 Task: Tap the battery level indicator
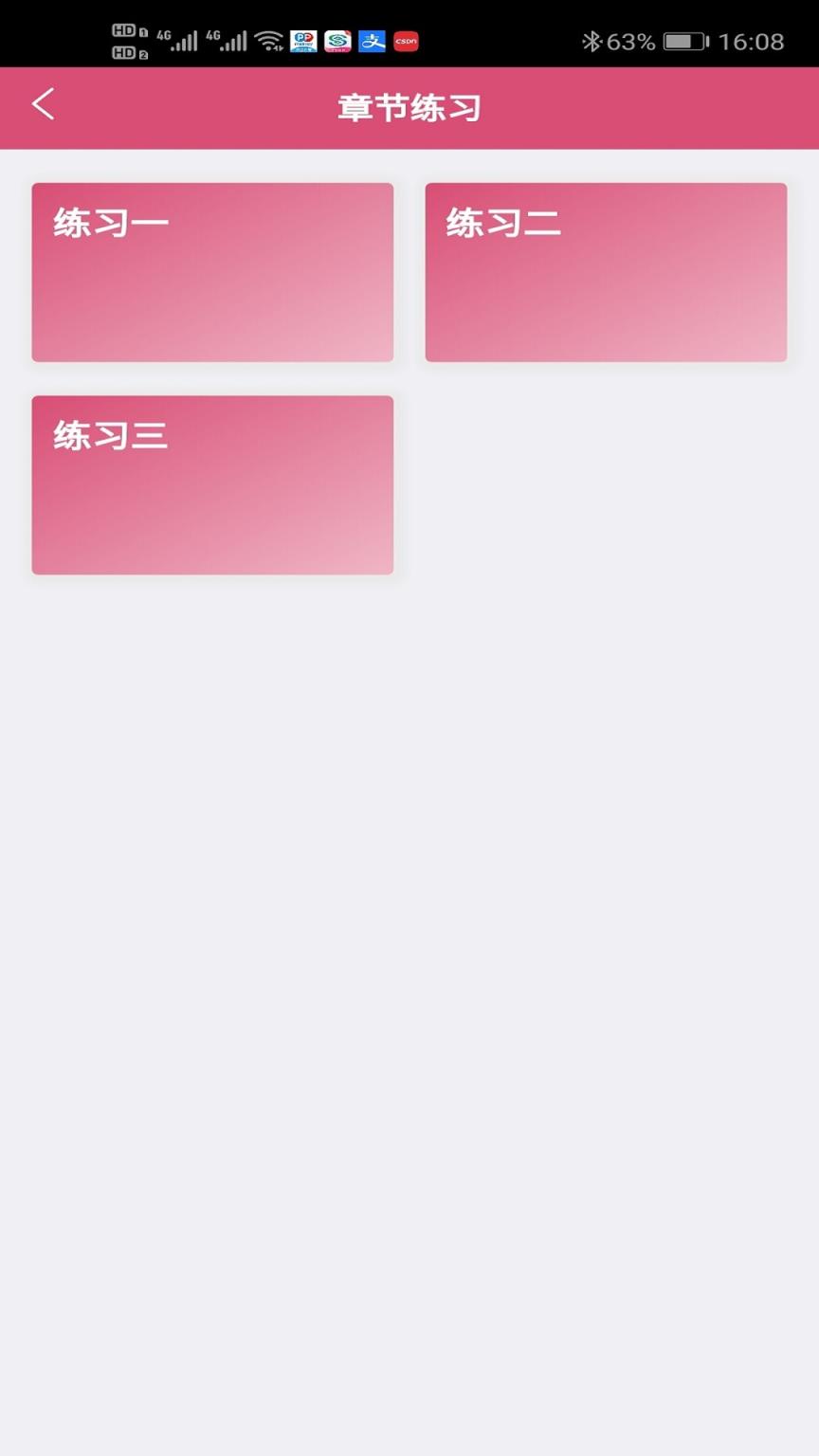(x=684, y=41)
